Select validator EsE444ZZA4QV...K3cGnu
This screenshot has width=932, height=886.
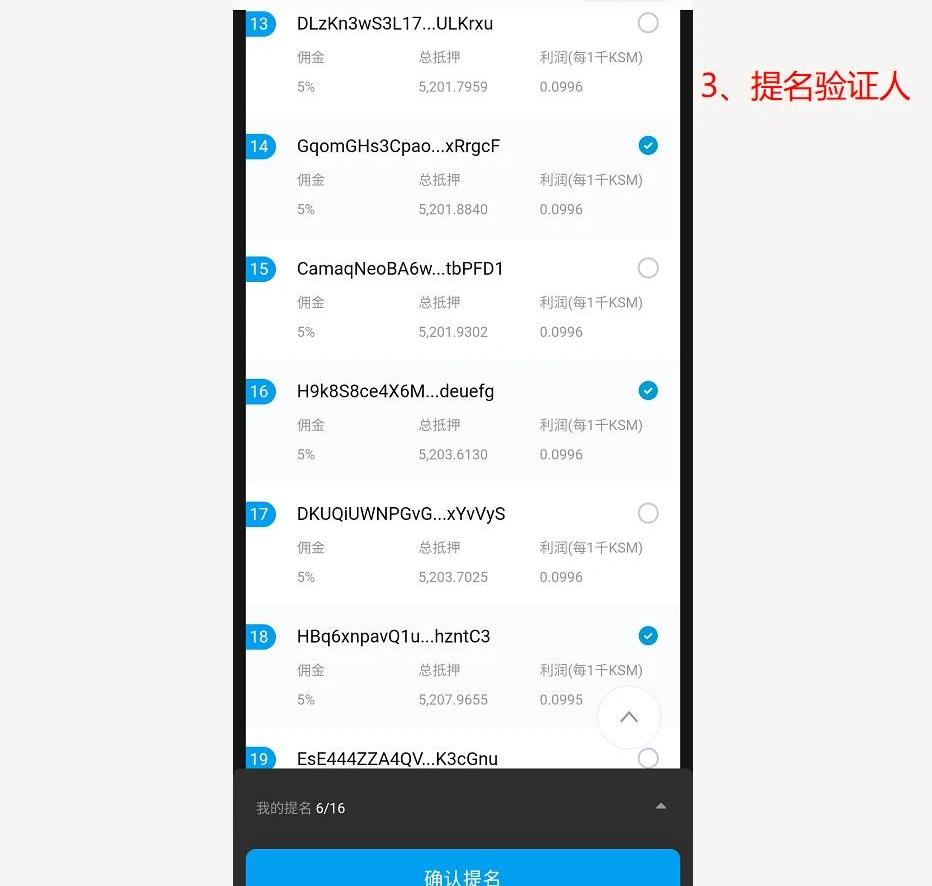coord(648,757)
